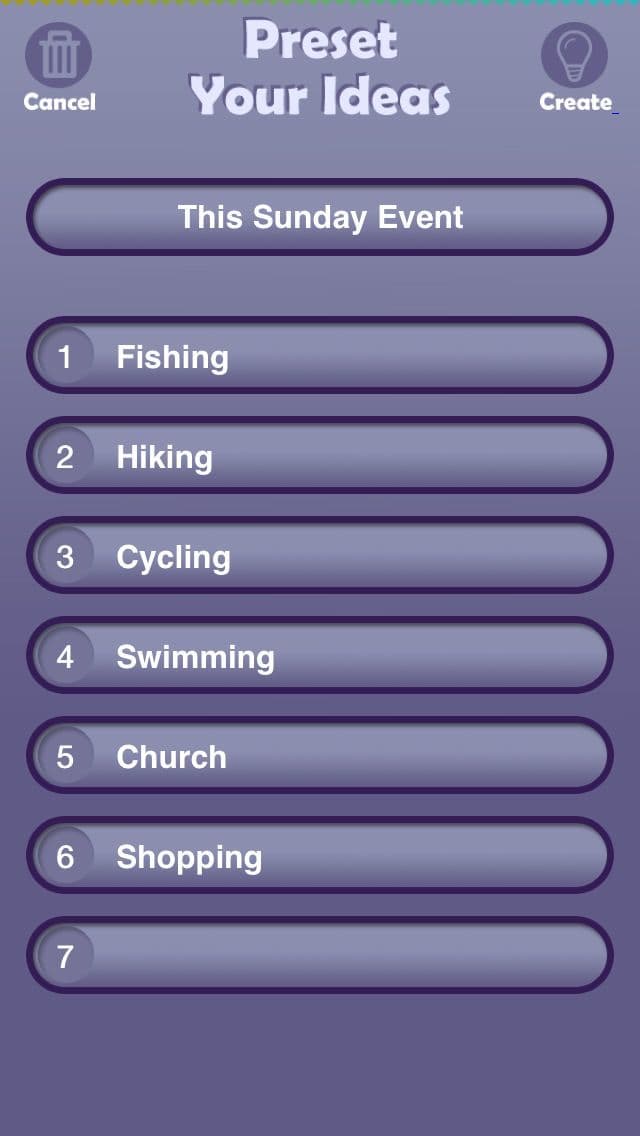Select the Church idea field
Image resolution: width=640 pixels, height=1136 pixels.
click(x=320, y=755)
